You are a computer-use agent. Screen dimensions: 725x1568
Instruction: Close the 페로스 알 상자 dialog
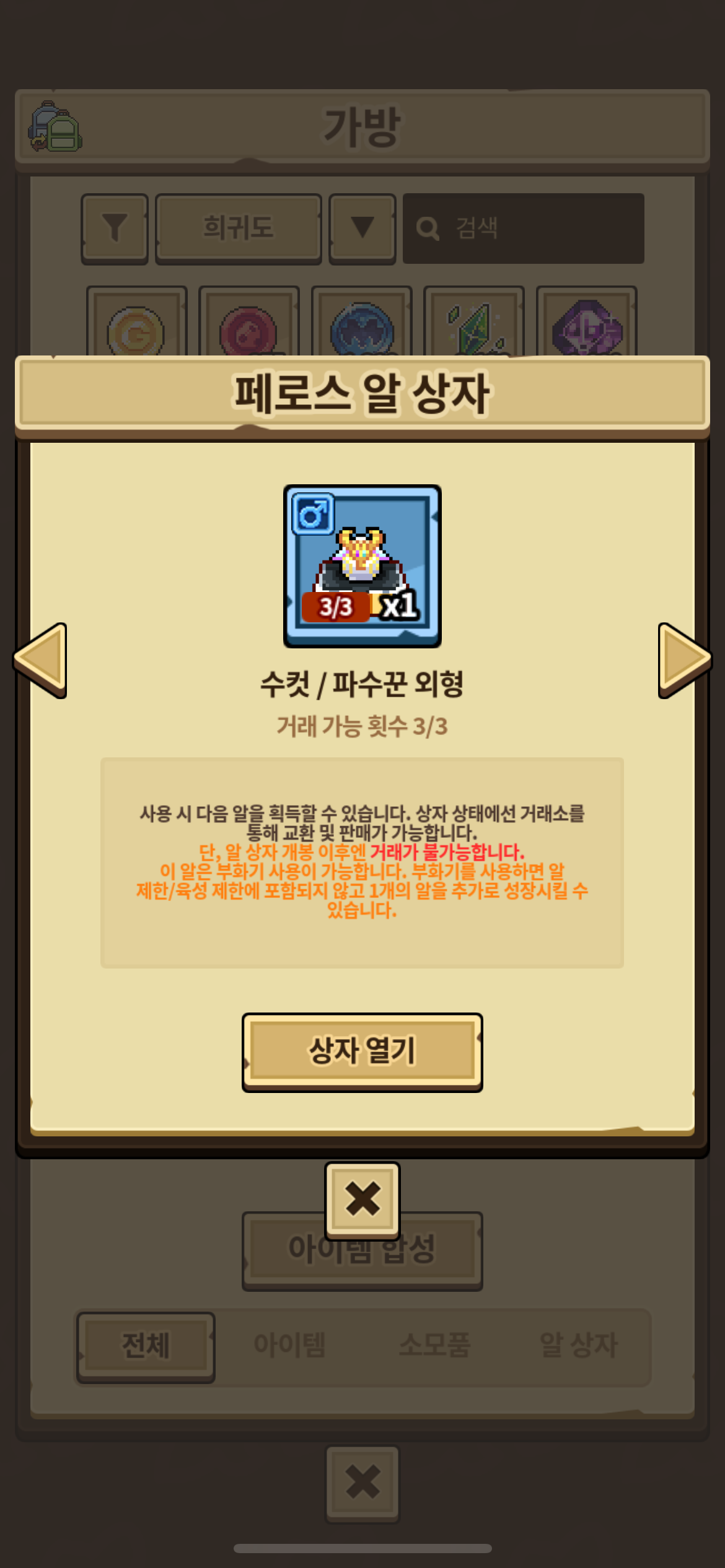(x=362, y=1200)
